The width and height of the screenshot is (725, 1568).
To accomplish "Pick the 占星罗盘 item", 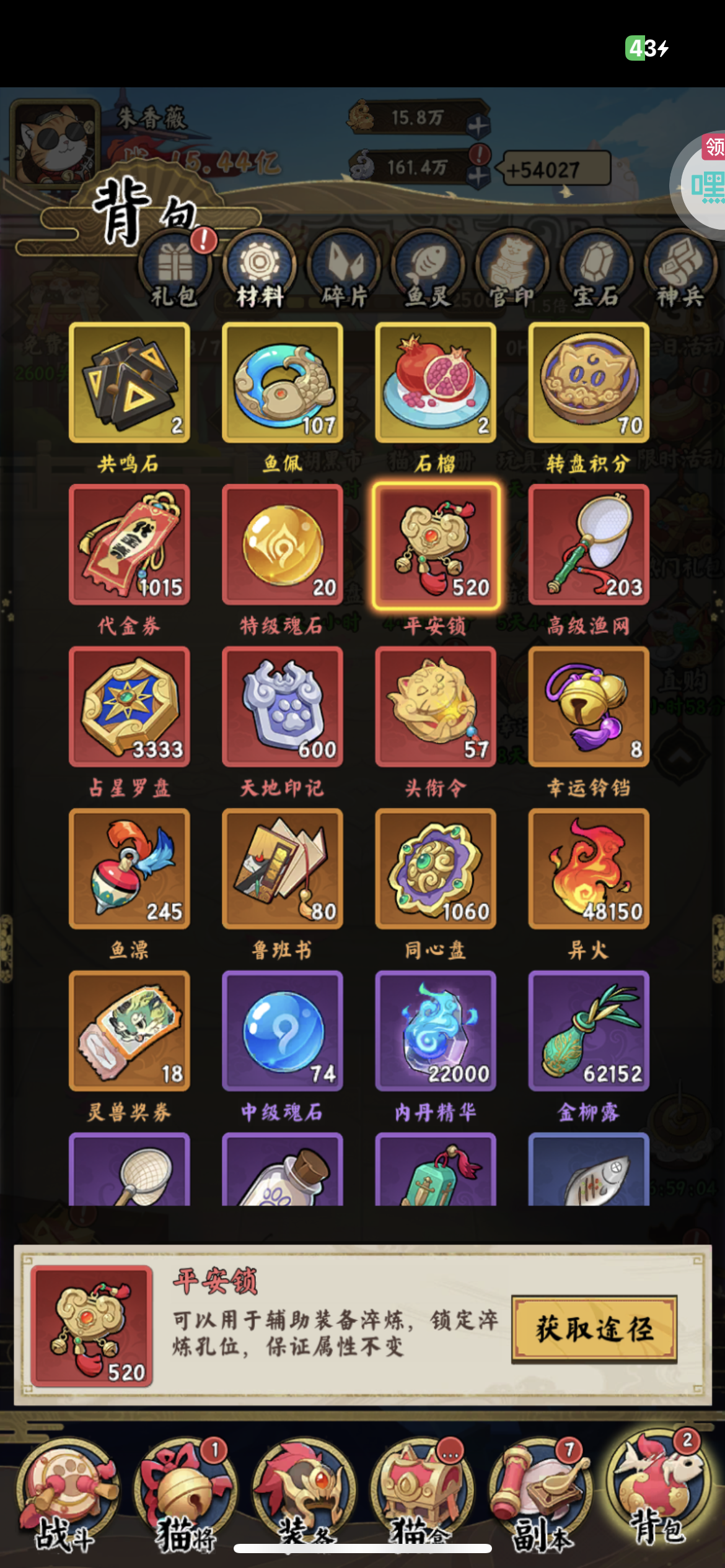I will click(129, 707).
